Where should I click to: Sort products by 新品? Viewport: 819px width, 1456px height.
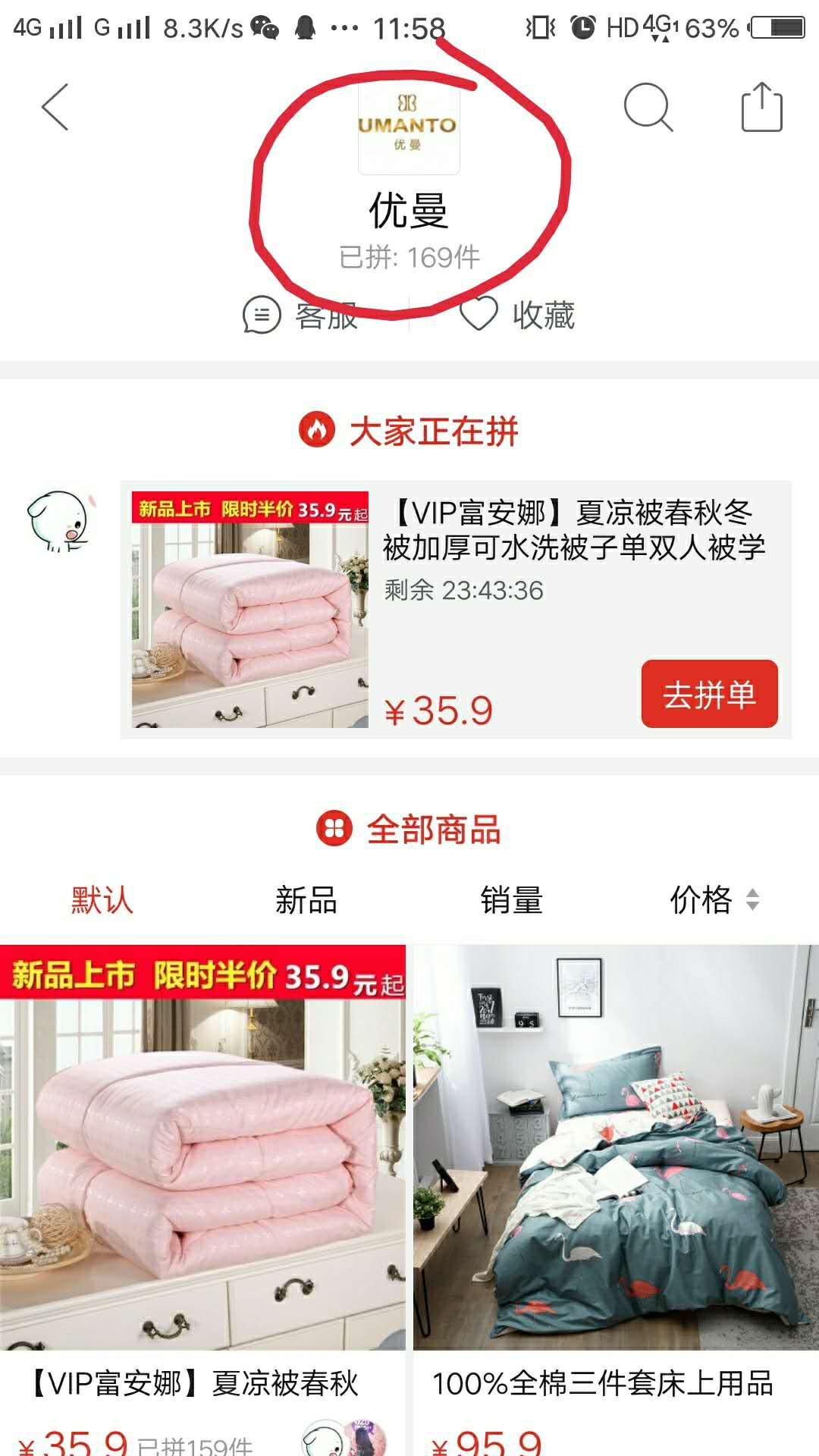(x=306, y=900)
